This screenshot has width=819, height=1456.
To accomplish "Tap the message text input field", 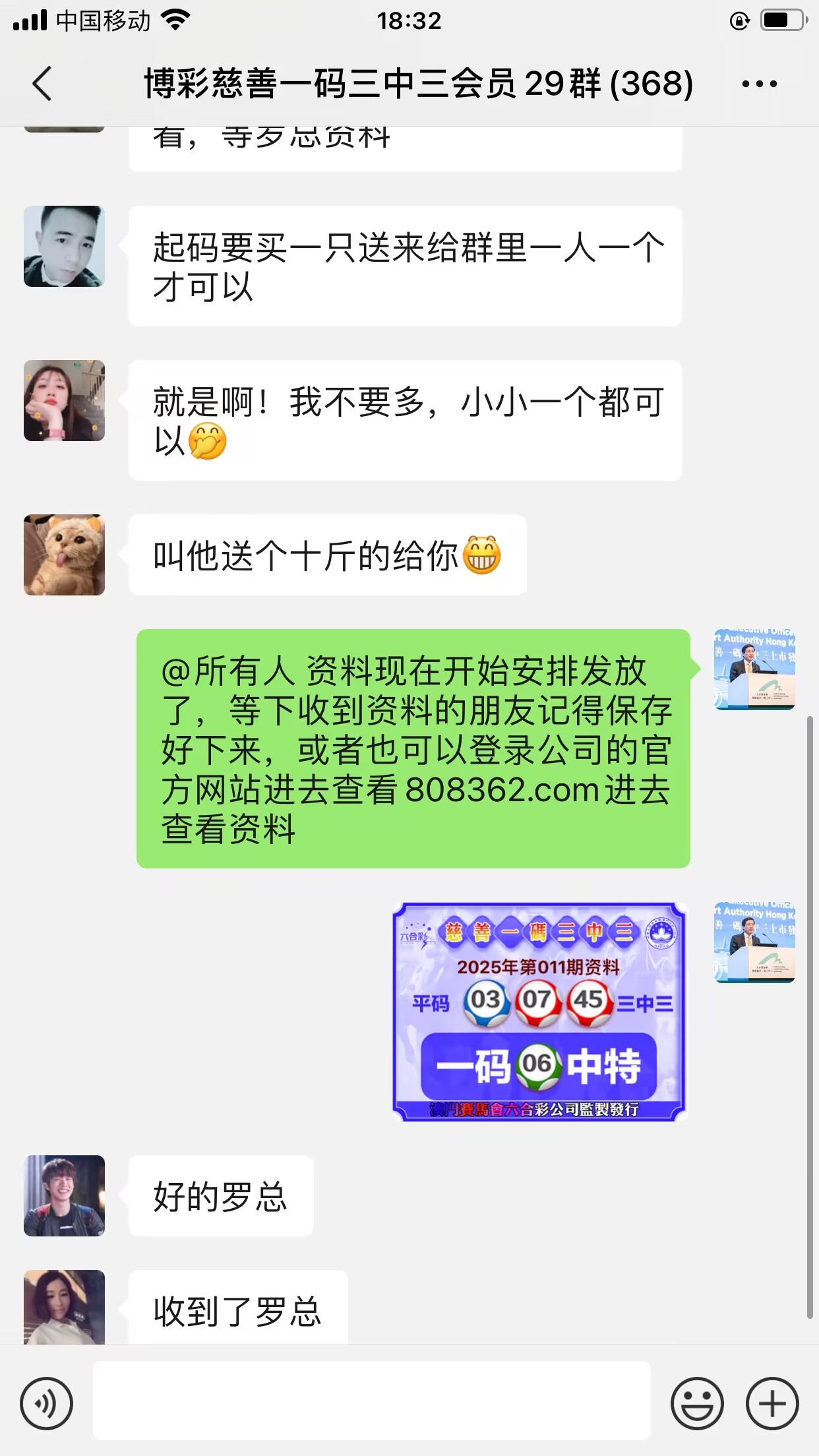I will pyautogui.click(x=371, y=1401).
